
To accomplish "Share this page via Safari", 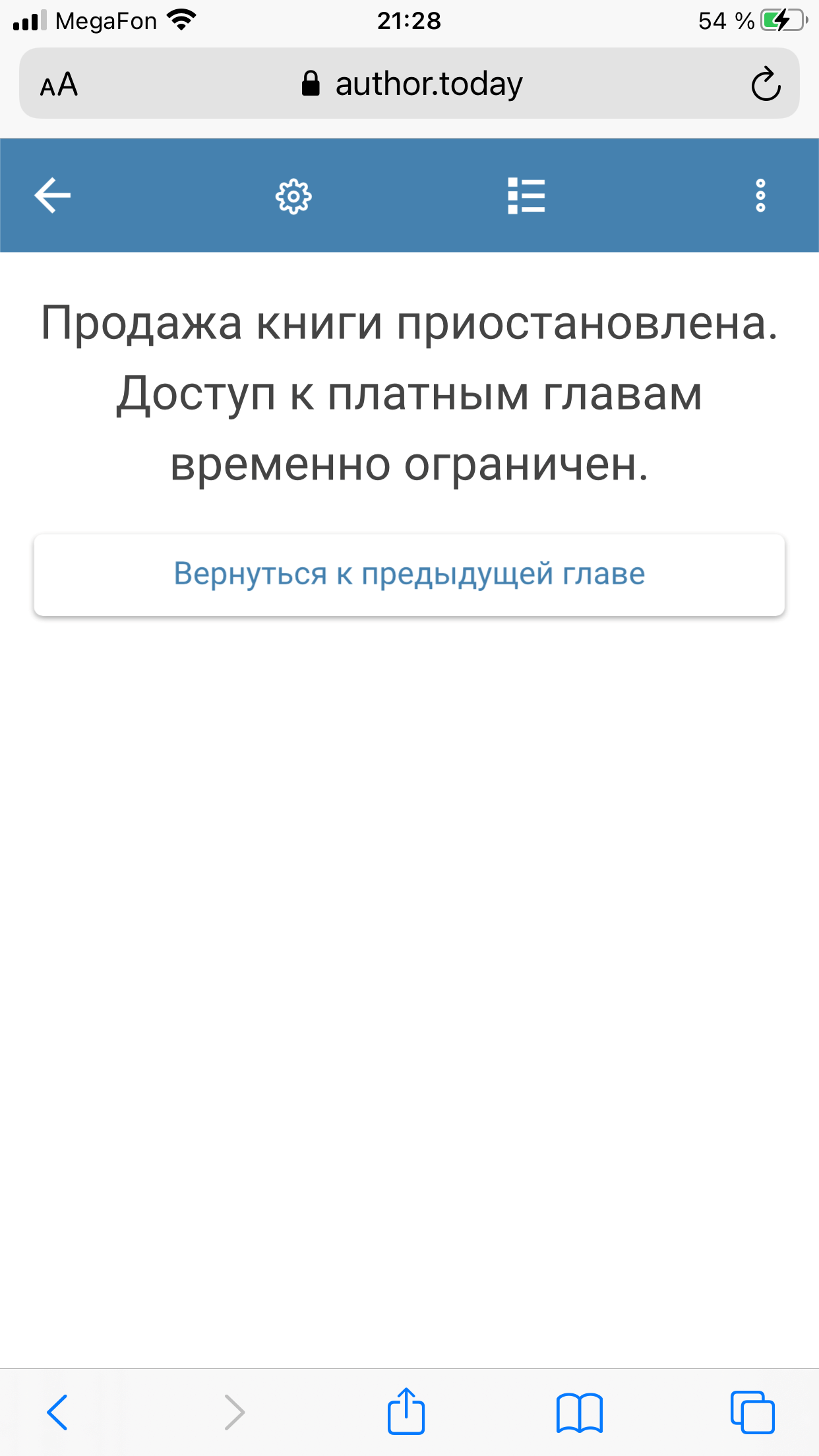I will coord(406,1412).
